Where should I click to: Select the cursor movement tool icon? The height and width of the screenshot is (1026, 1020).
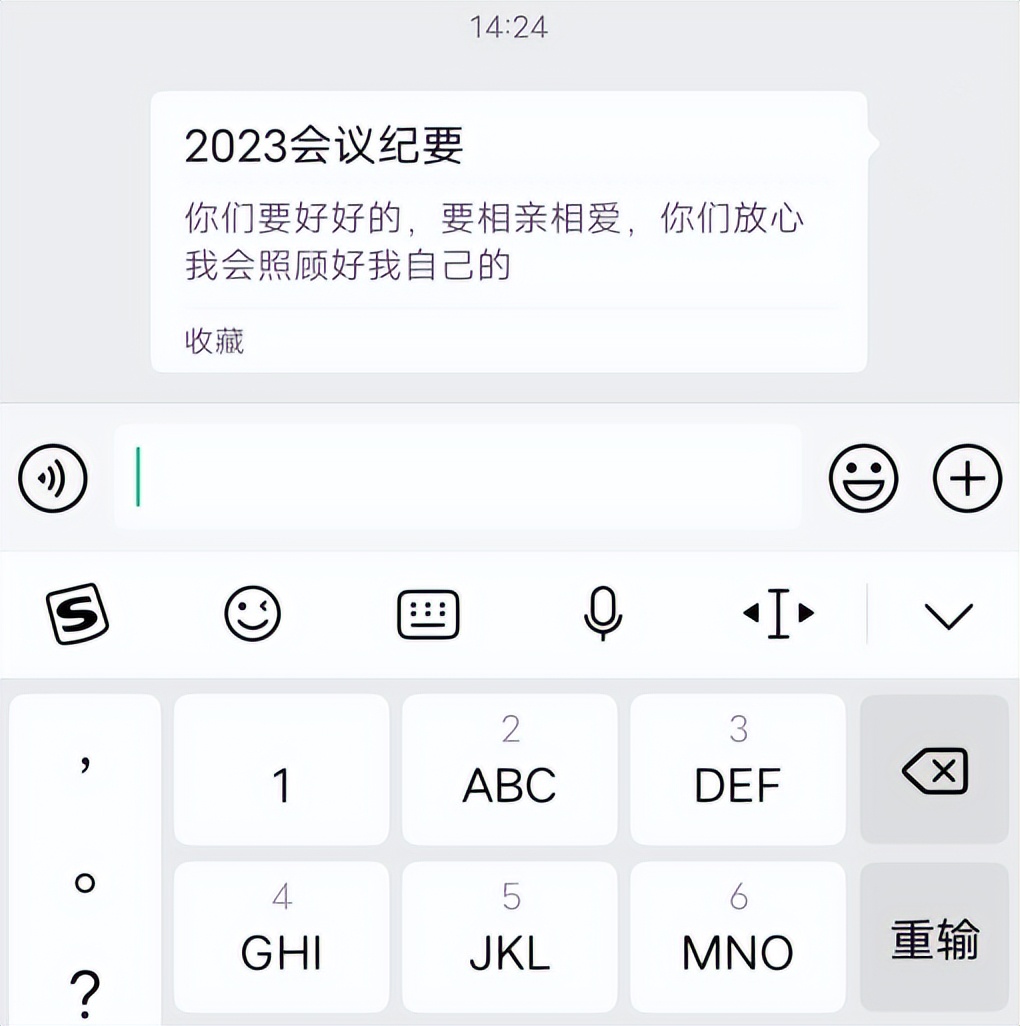point(777,614)
